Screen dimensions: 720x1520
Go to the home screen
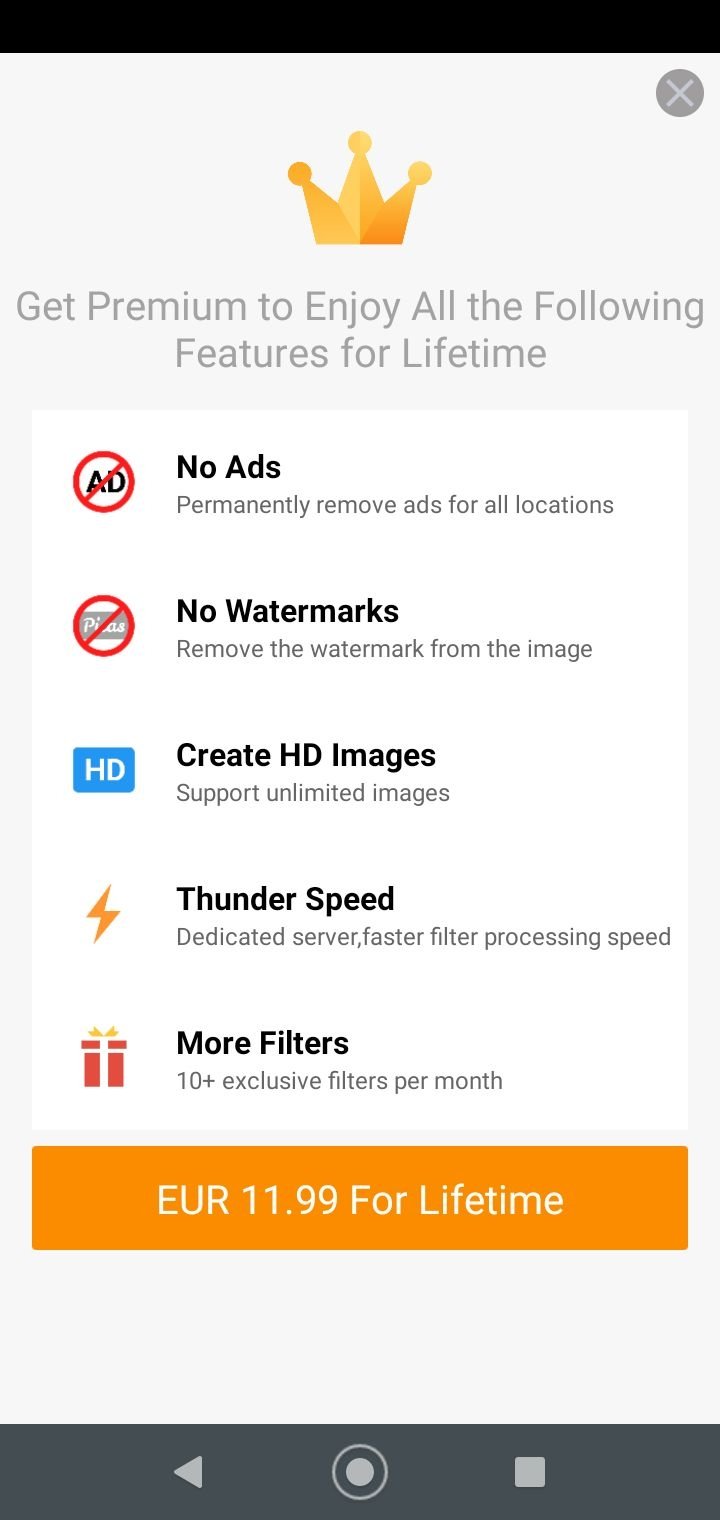click(x=360, y=1472)
